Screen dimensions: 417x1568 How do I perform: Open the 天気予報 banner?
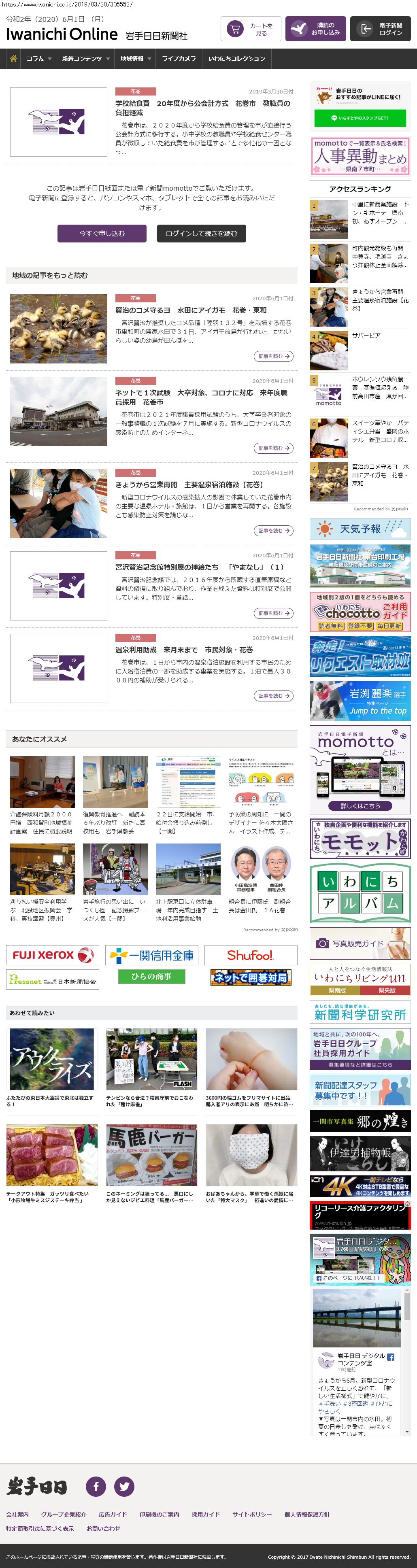coord(360,529)
